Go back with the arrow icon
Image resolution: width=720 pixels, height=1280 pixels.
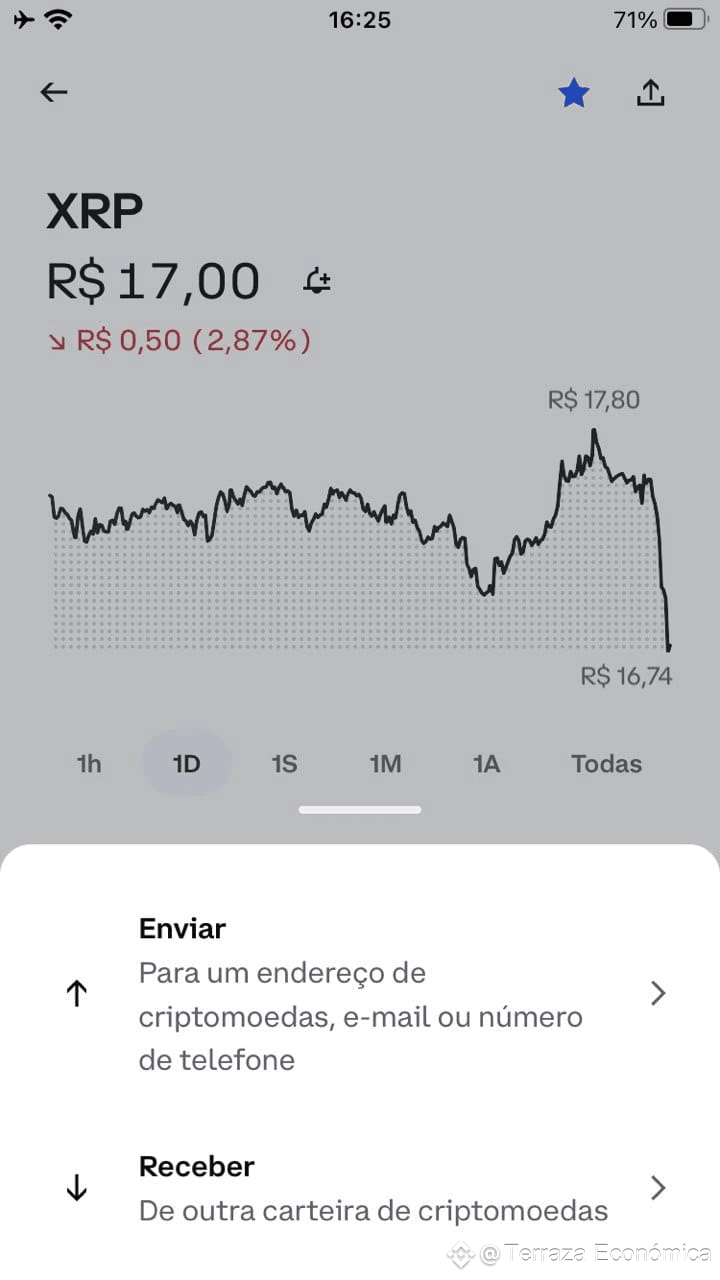pyautogui.click(x=54, y=93)
